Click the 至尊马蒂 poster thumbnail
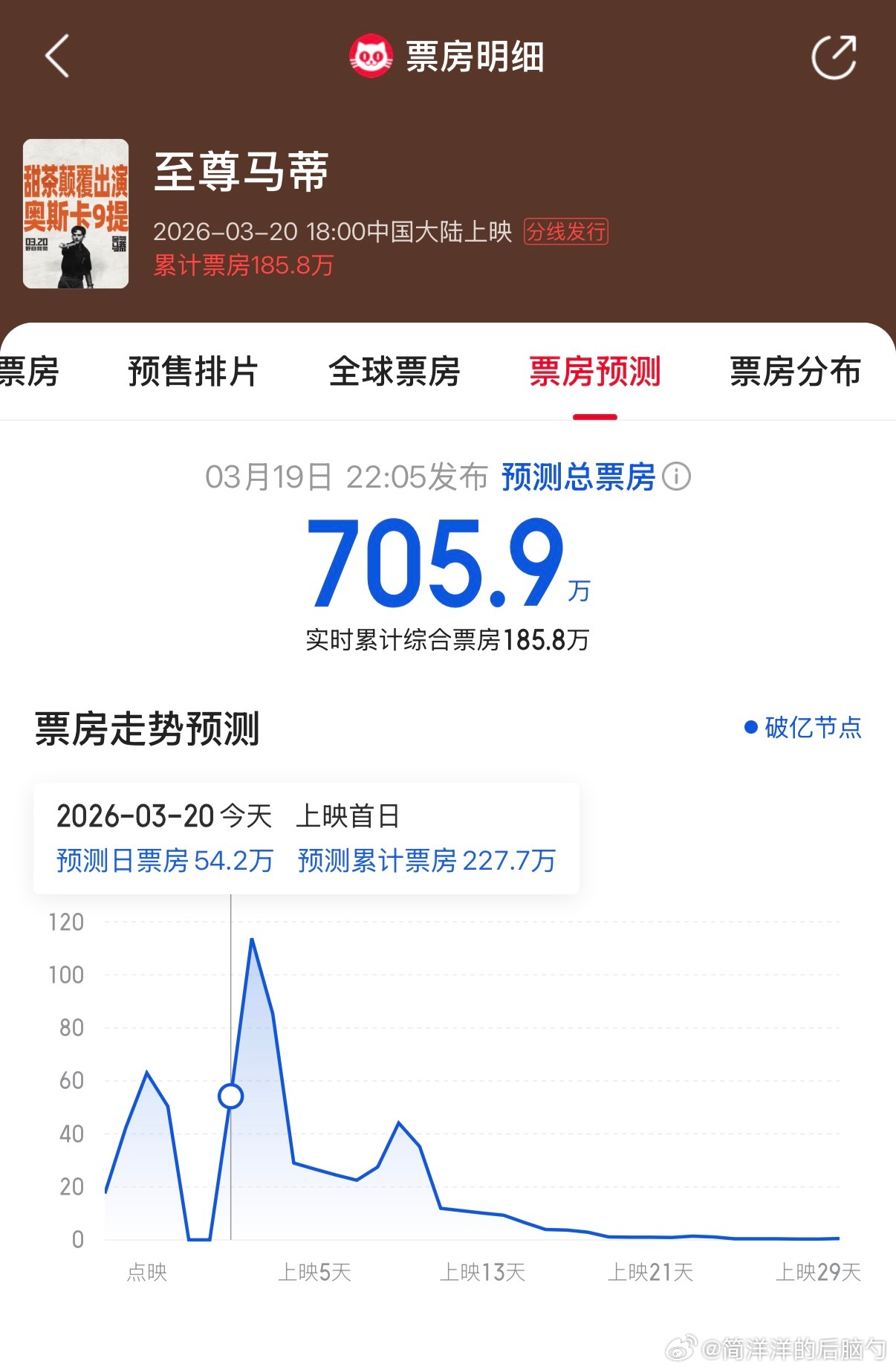 coord(74,211)
